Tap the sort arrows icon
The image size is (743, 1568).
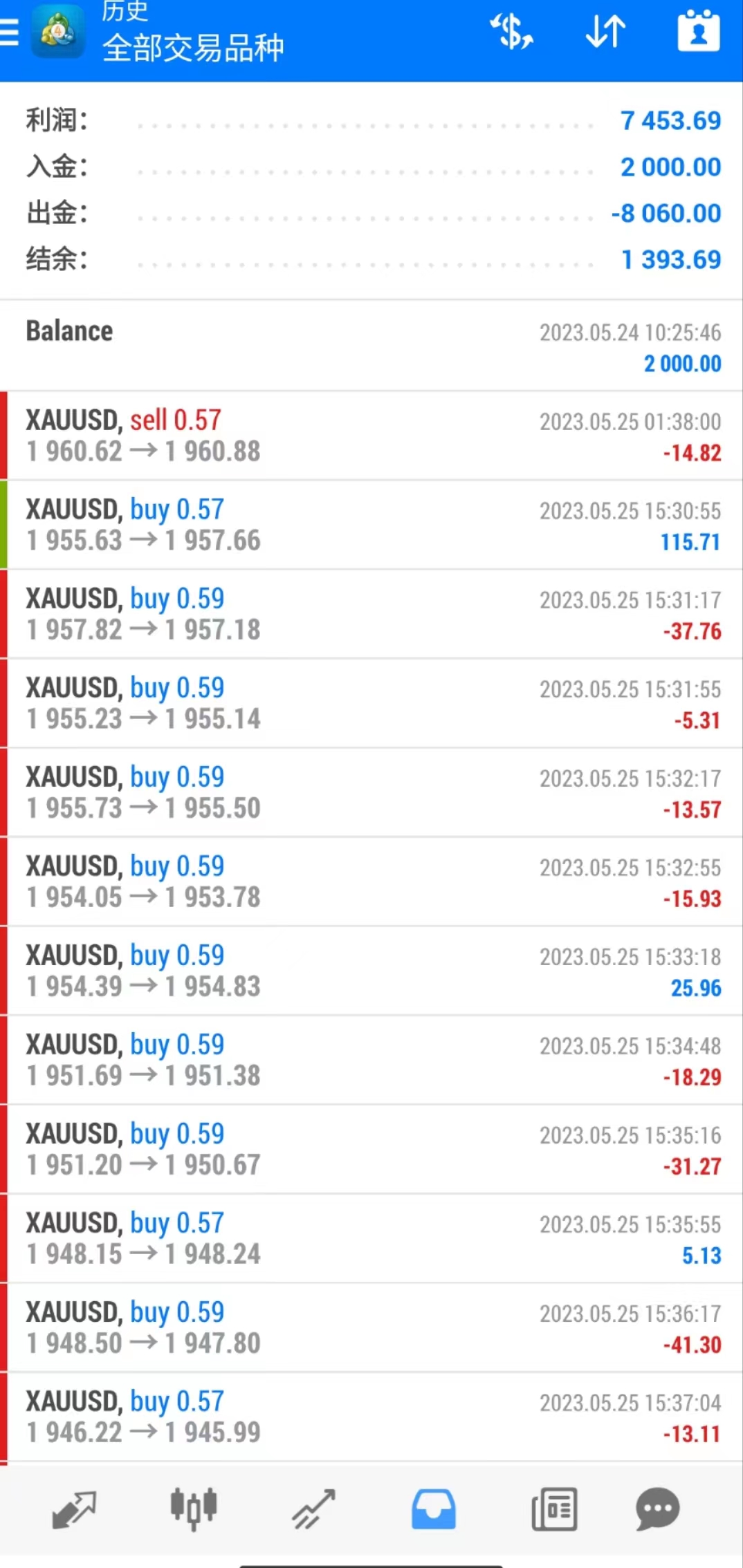click(x=605, y=32)
